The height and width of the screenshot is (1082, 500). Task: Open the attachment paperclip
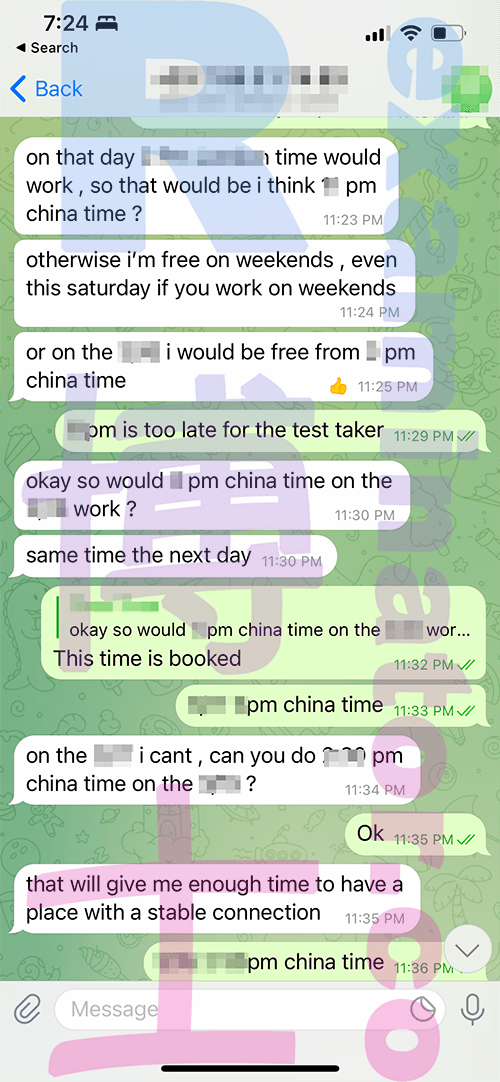click(27, 1011)
